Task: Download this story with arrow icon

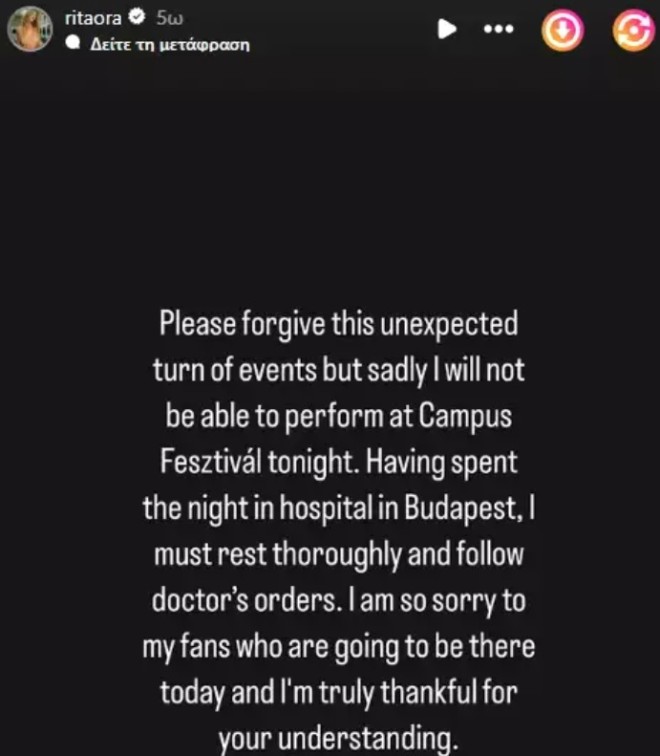Action: click(563, 30)
